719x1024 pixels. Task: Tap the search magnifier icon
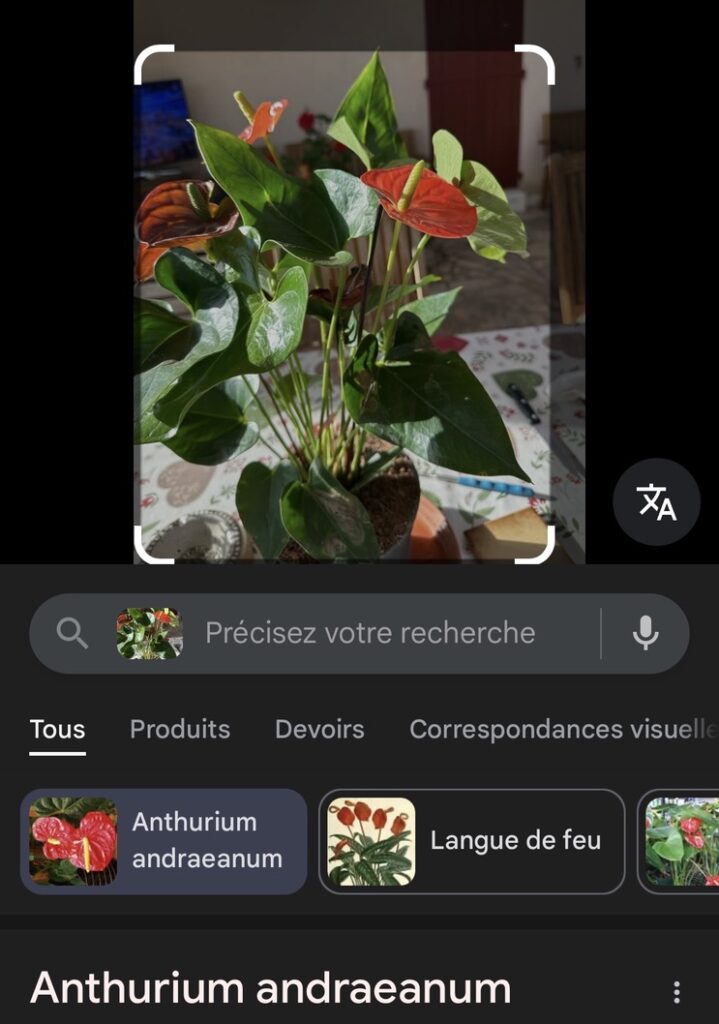72,633
